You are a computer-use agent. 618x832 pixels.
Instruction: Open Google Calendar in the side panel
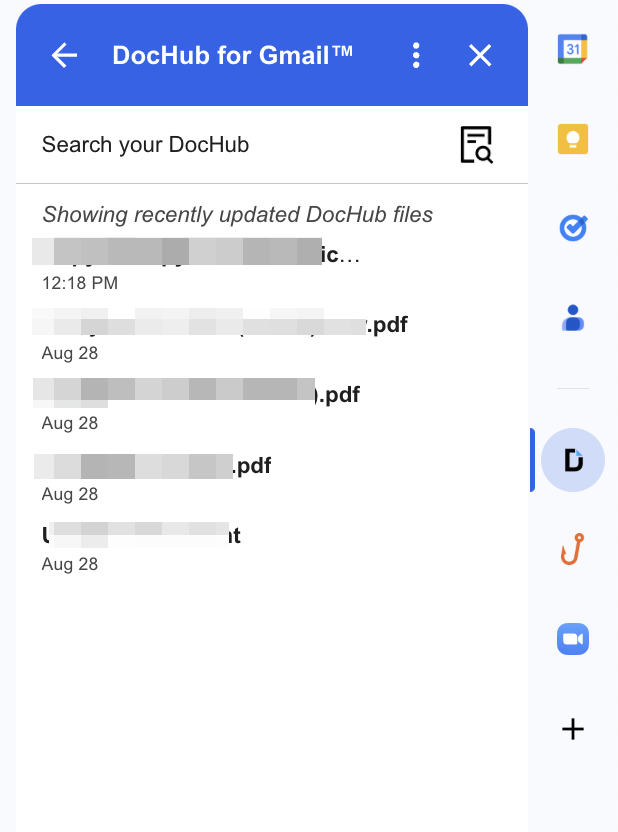pyautogui.click(x=572, y=49)
